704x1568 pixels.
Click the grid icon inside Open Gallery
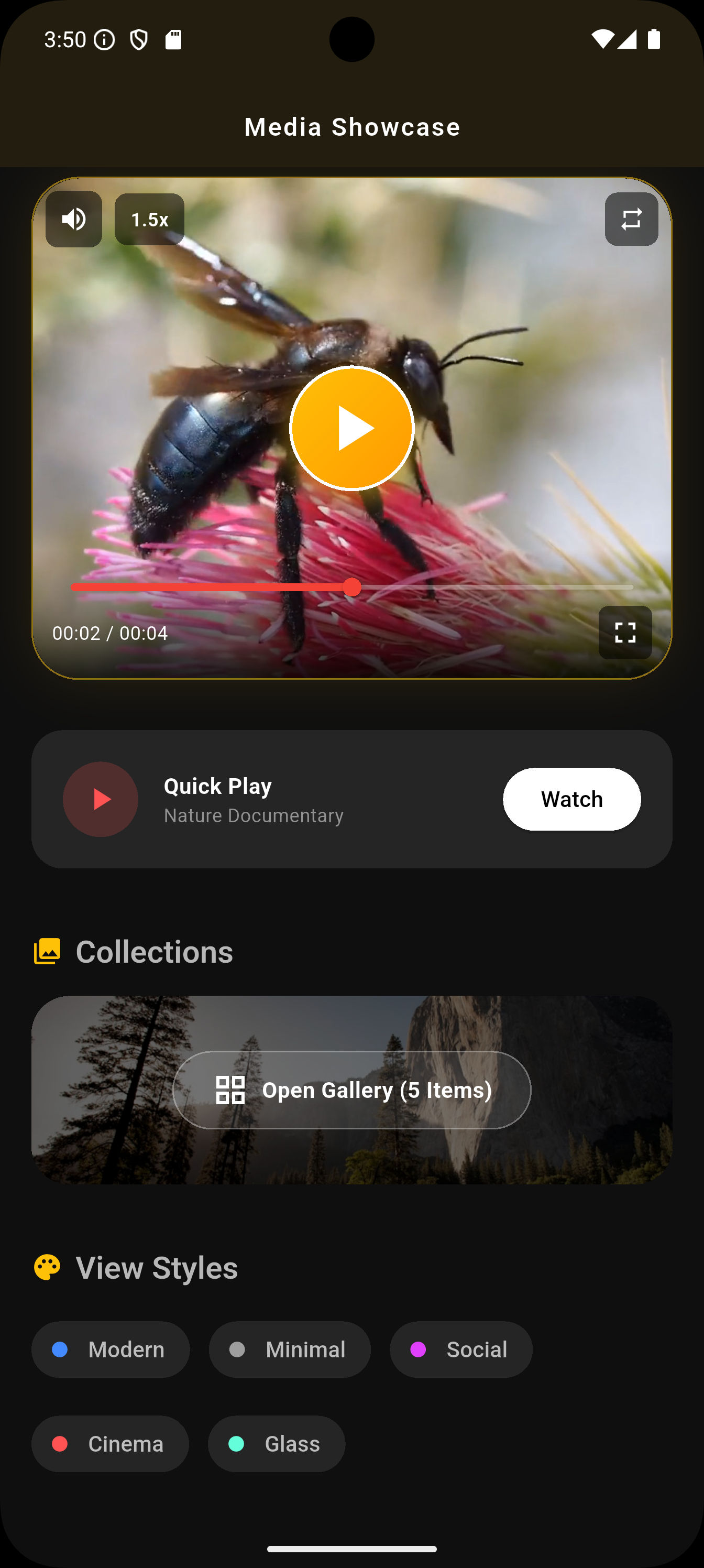click(x=229, y=1090)
